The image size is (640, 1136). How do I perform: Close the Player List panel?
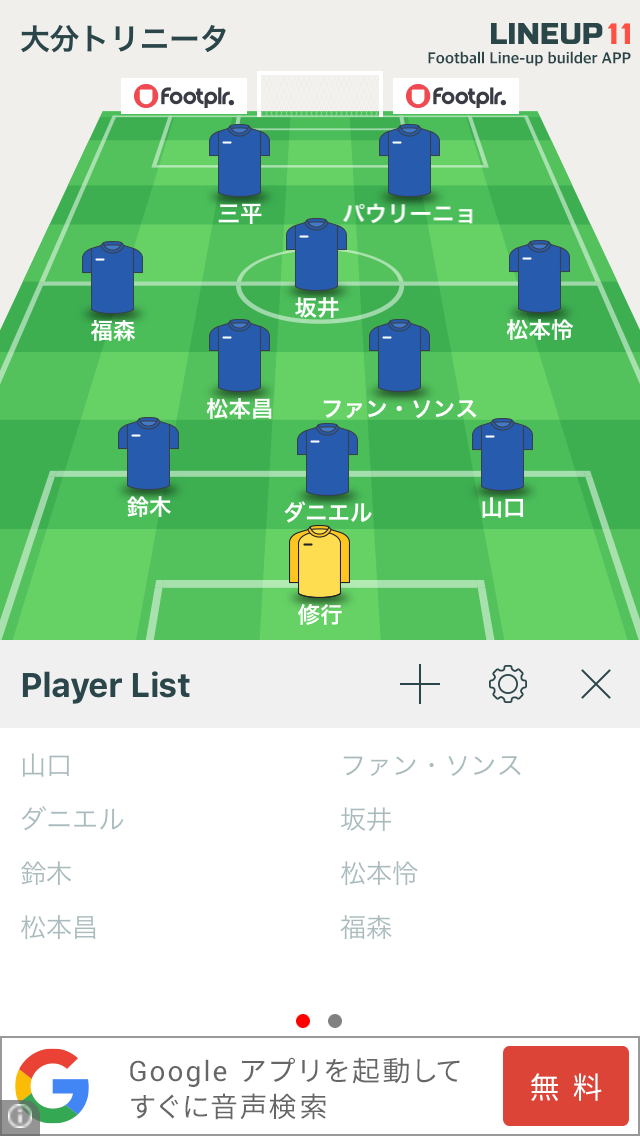pyautogui.click(x=596, y=685)
